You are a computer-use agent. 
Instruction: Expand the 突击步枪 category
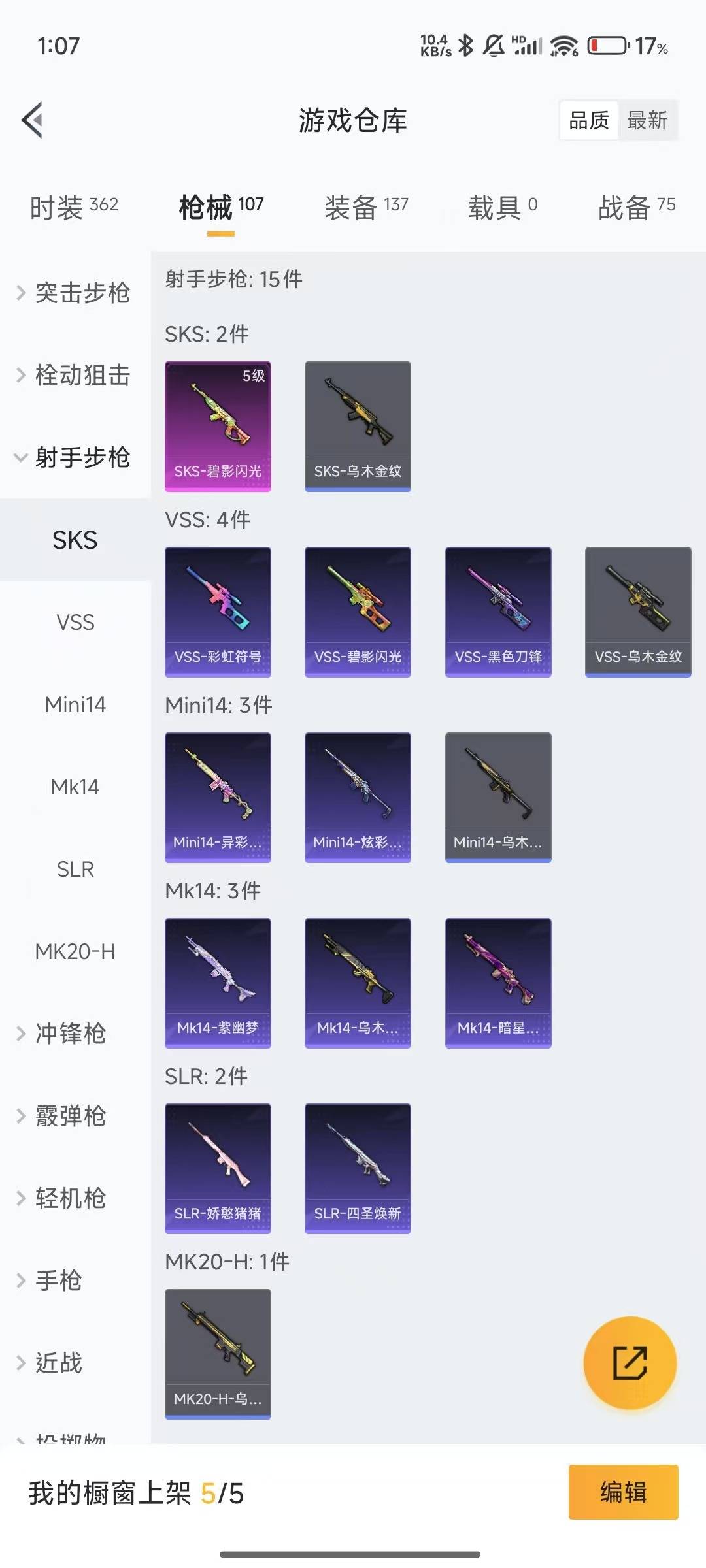point(75,293)
